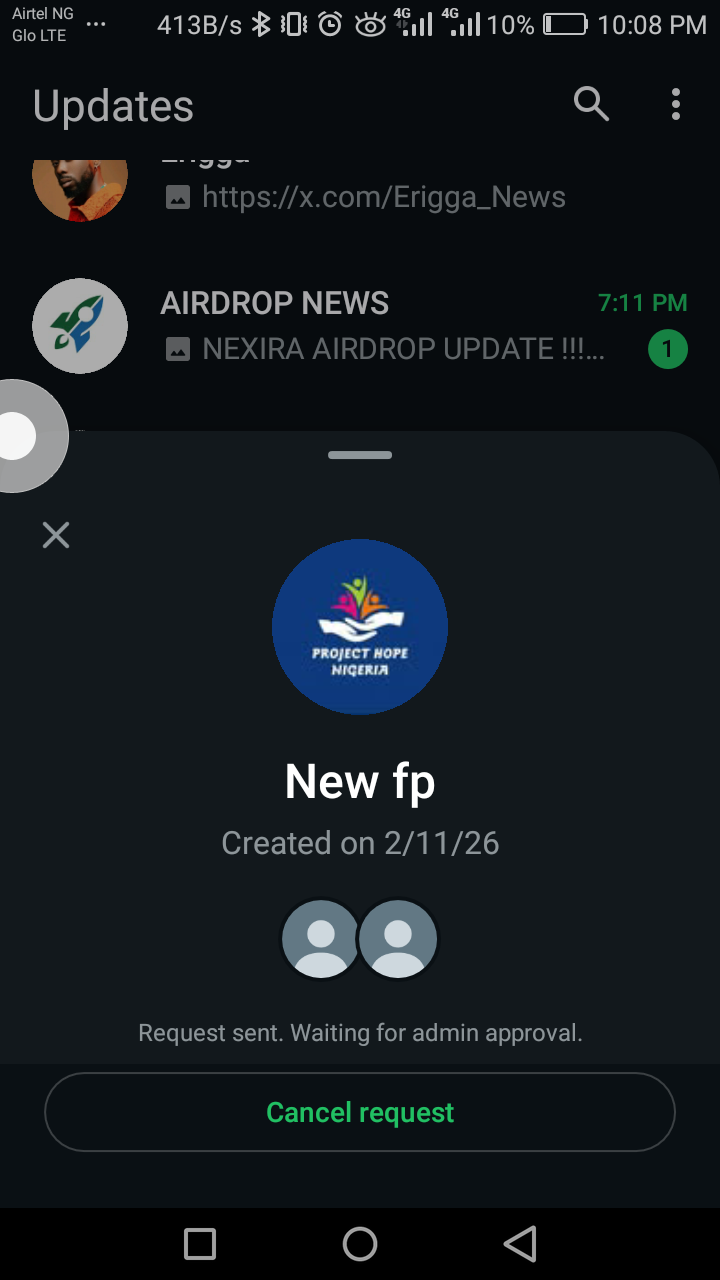The height and width of the screenshot is (1280, 720).
Task: Go back with the system back button
Action: point(520,1244)
